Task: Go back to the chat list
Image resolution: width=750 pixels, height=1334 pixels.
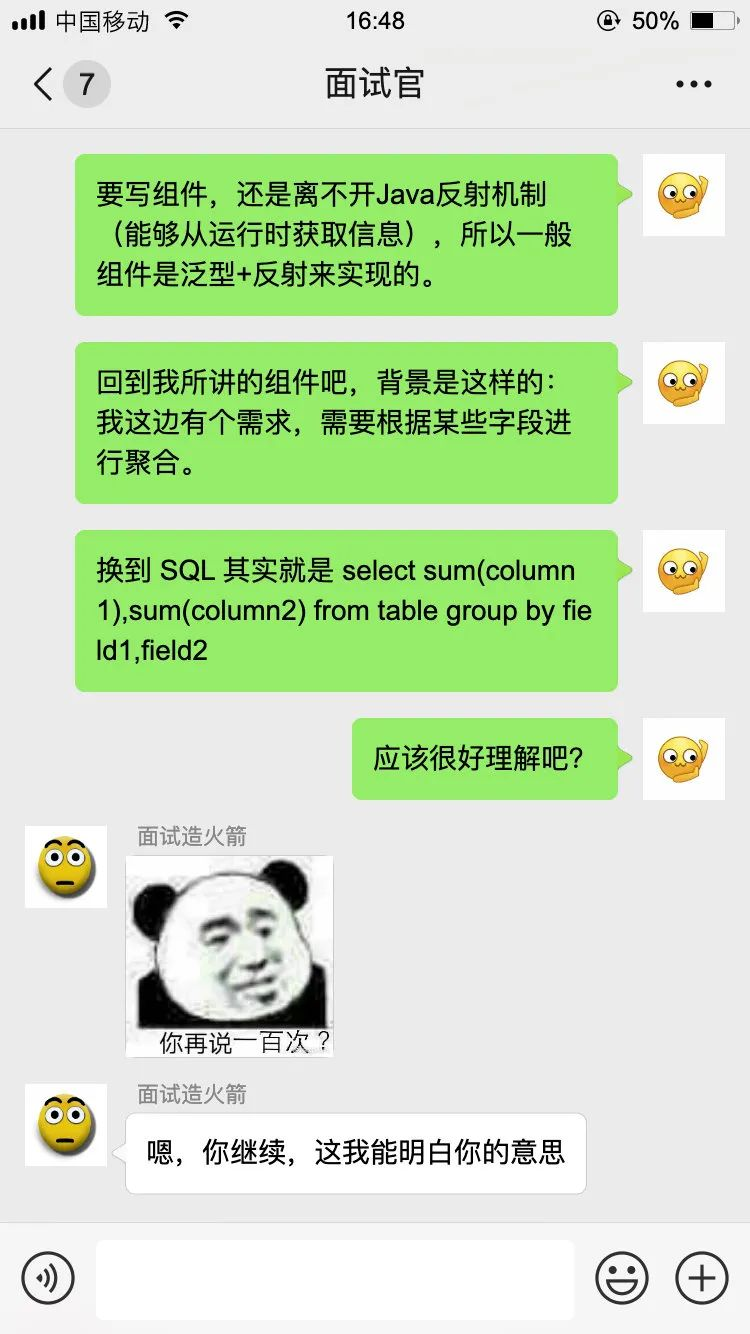Action: coord(44,84)
